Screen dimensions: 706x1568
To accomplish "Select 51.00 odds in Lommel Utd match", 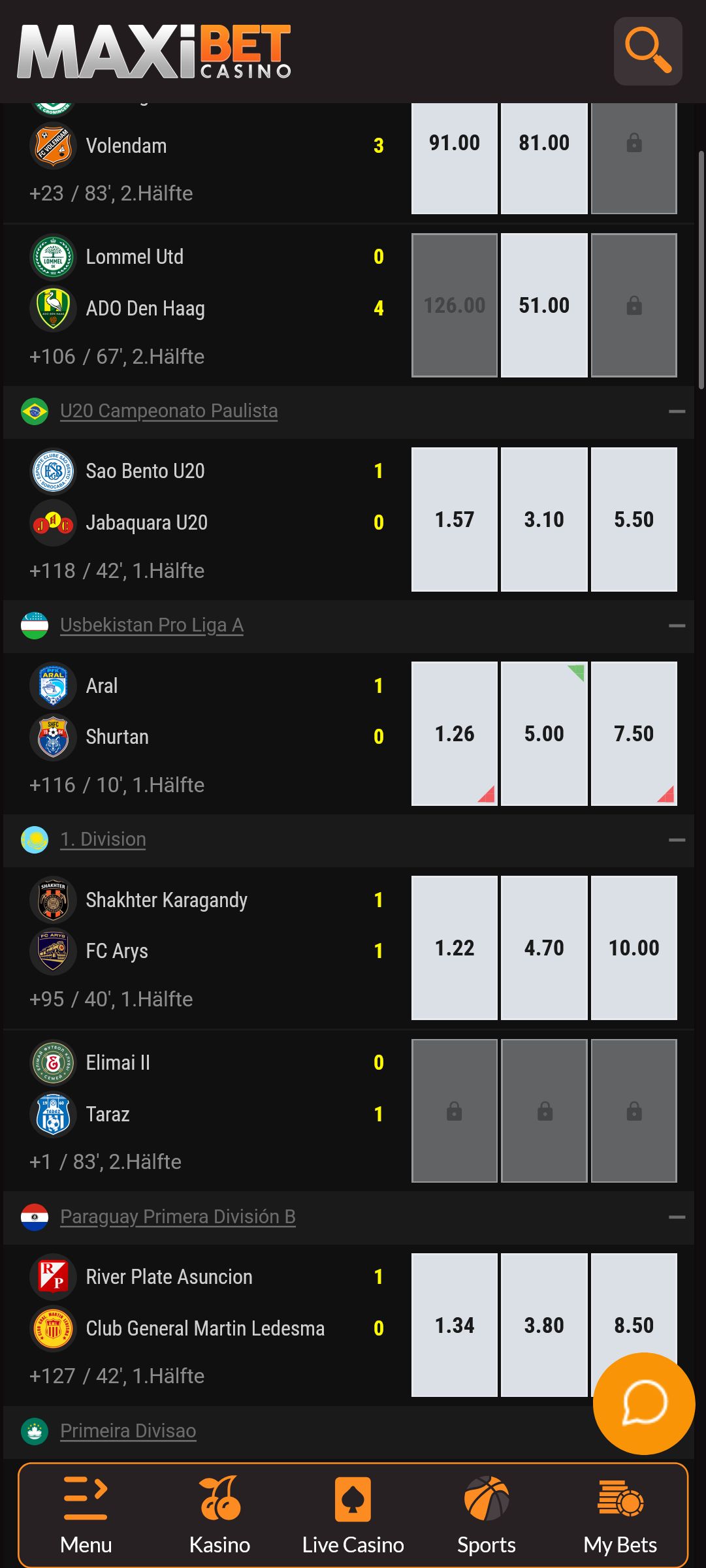I will point(544,305).
